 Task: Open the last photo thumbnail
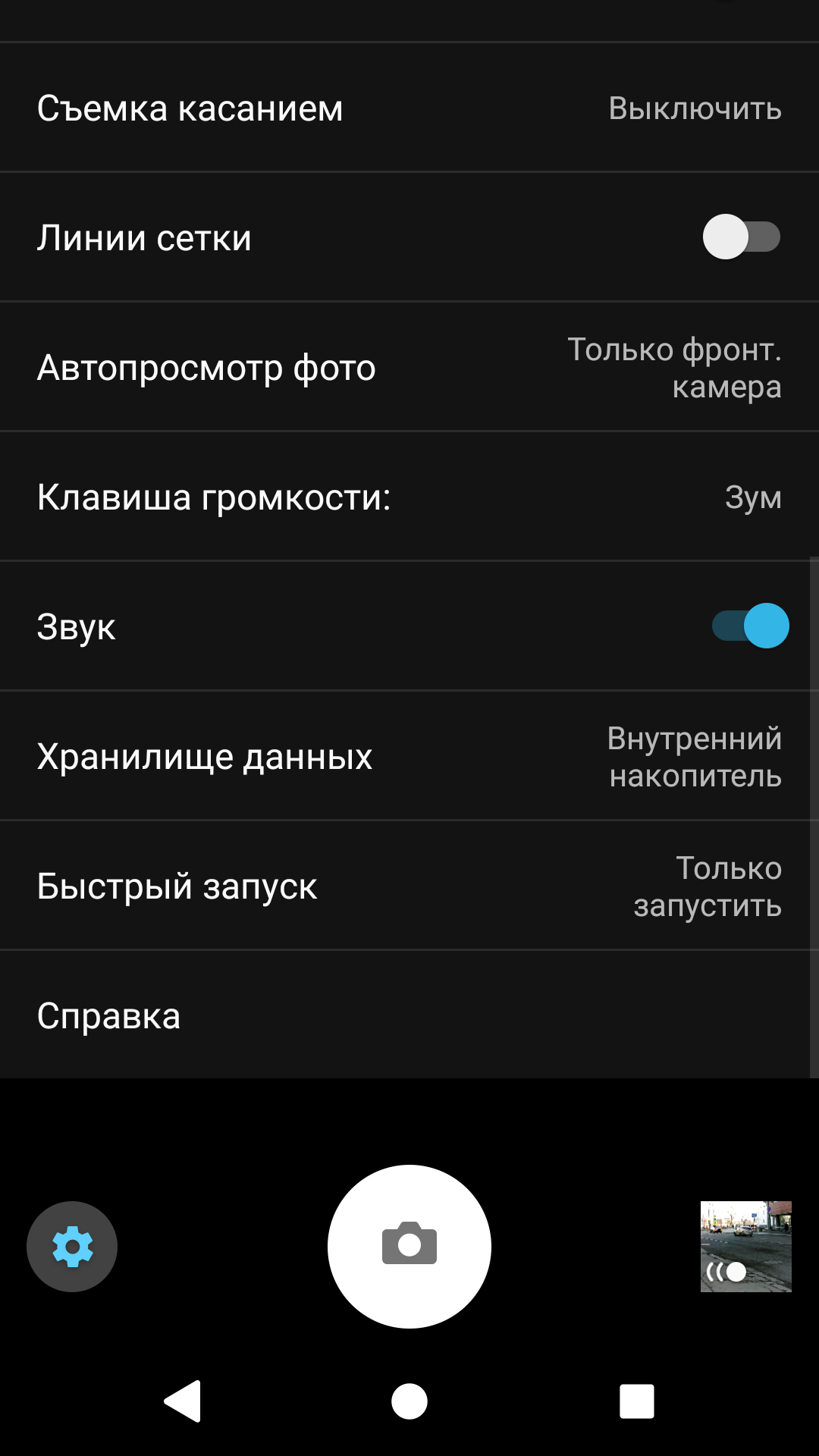click(745, 1247)
